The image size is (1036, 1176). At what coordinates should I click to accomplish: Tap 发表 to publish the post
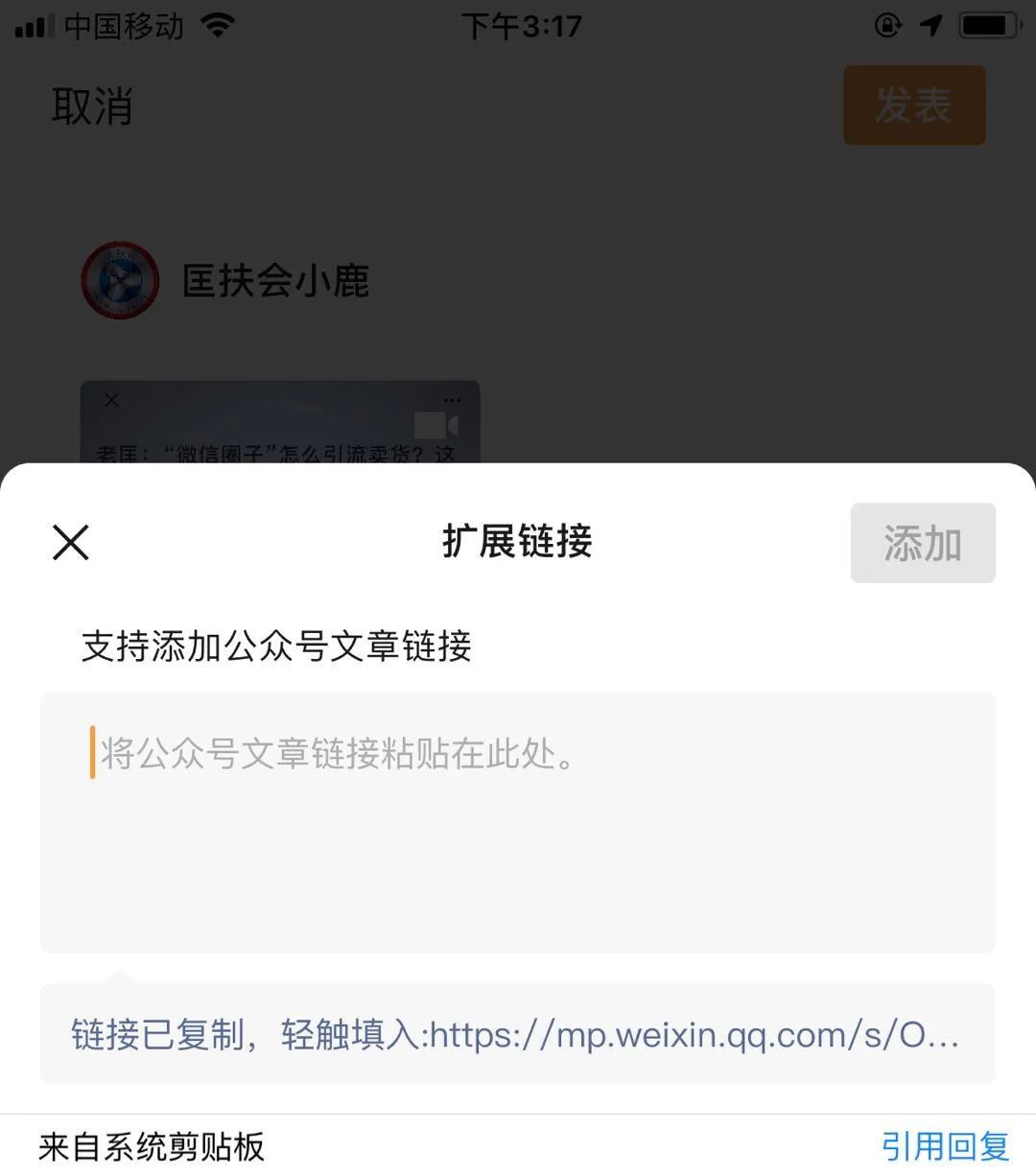pyautogui.click(x=913, y=106)
